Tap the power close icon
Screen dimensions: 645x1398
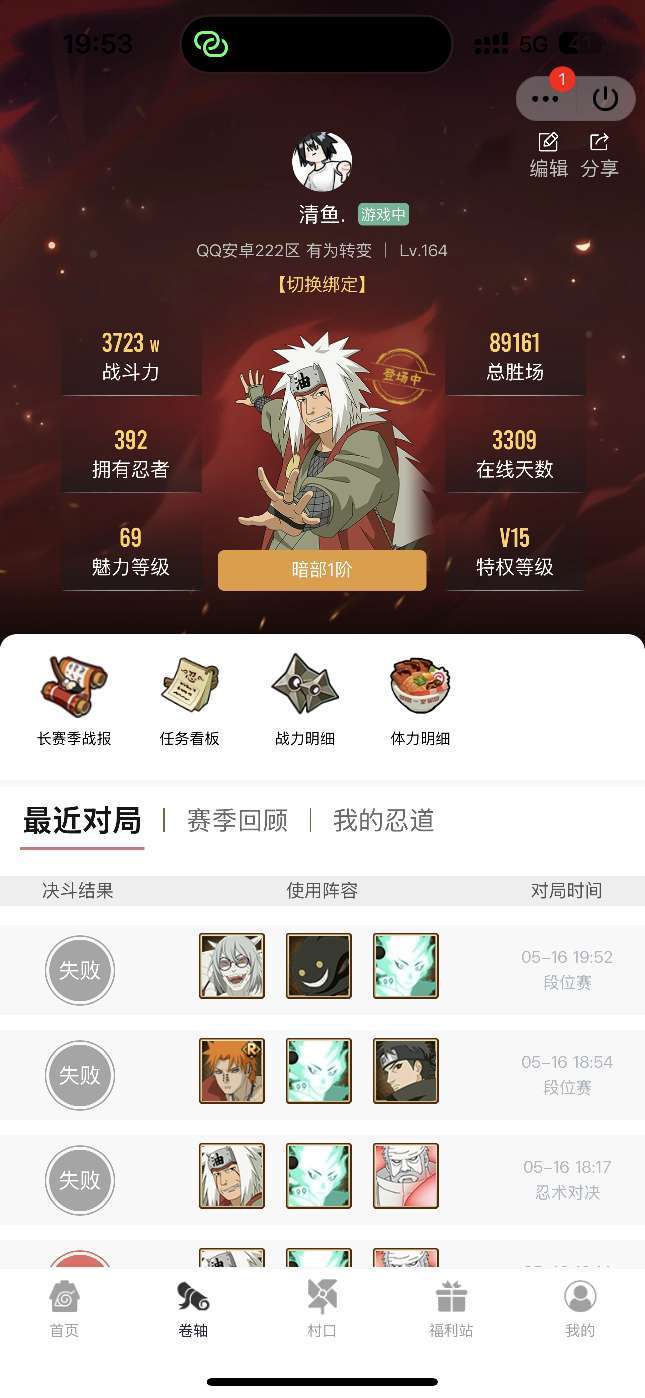605,99
